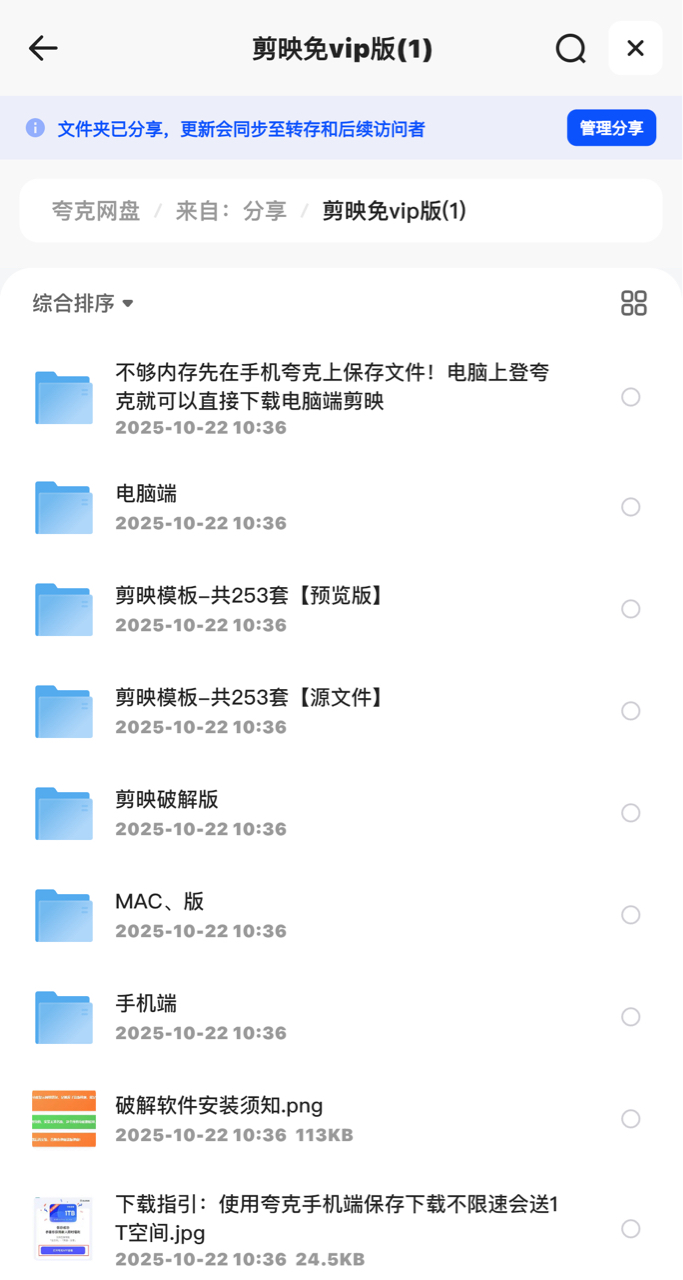The height and width of the screenshot is (1280, 683).
Task: Go to 夸克网盘 in the breadcrumb
Action: [96, 211]
